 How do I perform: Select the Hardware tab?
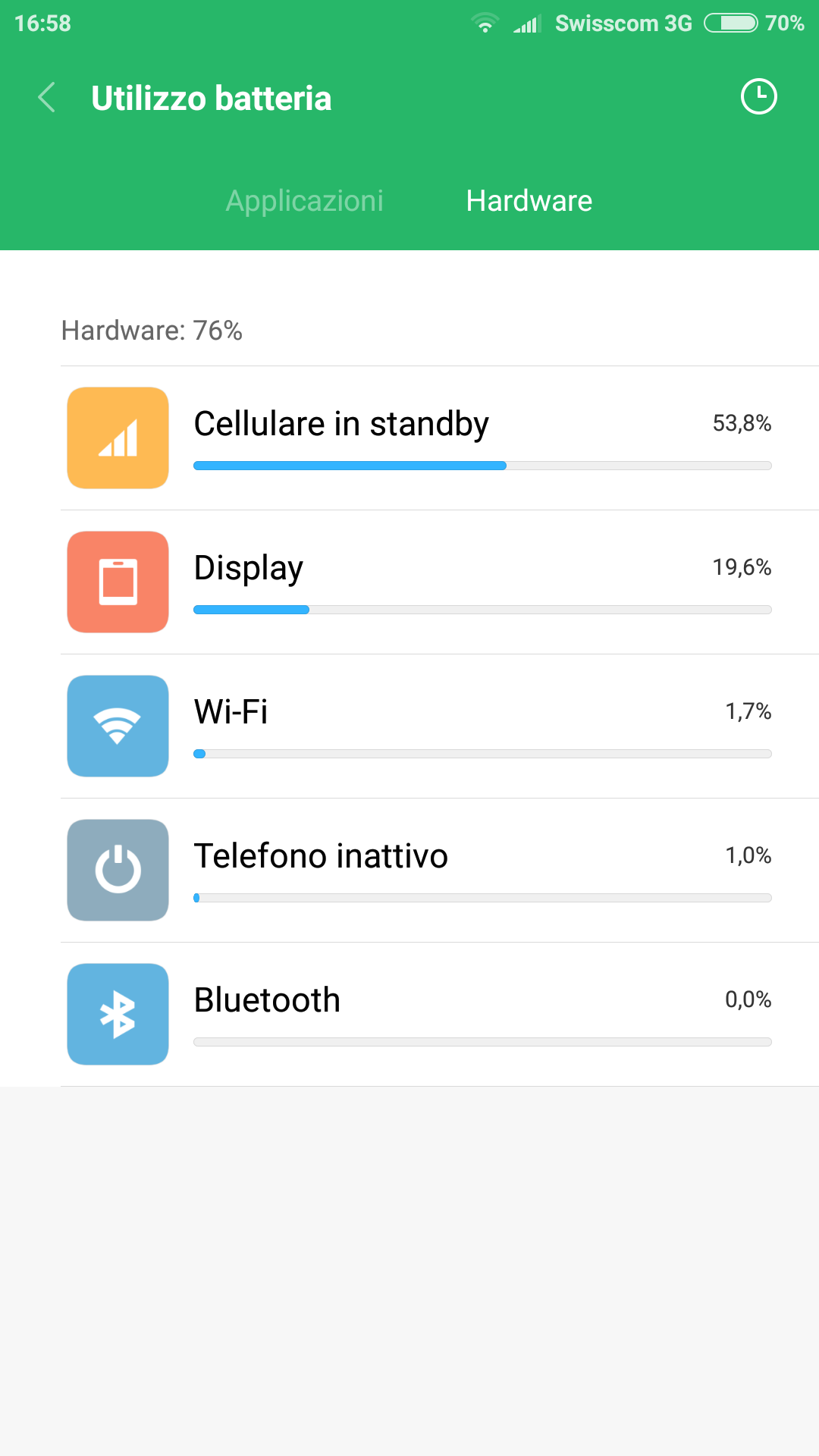point(529,201)
